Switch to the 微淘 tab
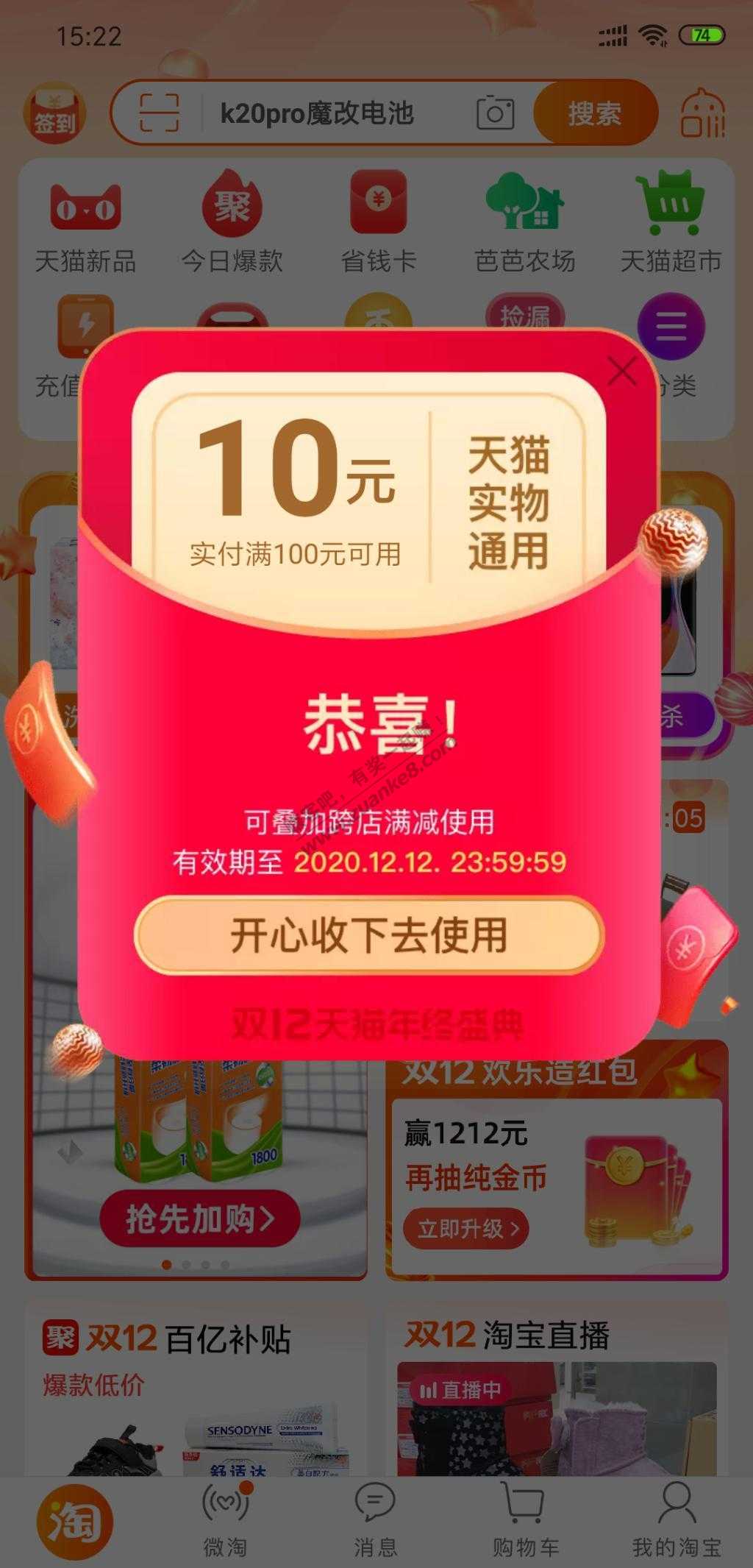This screenshot has width=753, height=1568. (x=226, y=1520)
